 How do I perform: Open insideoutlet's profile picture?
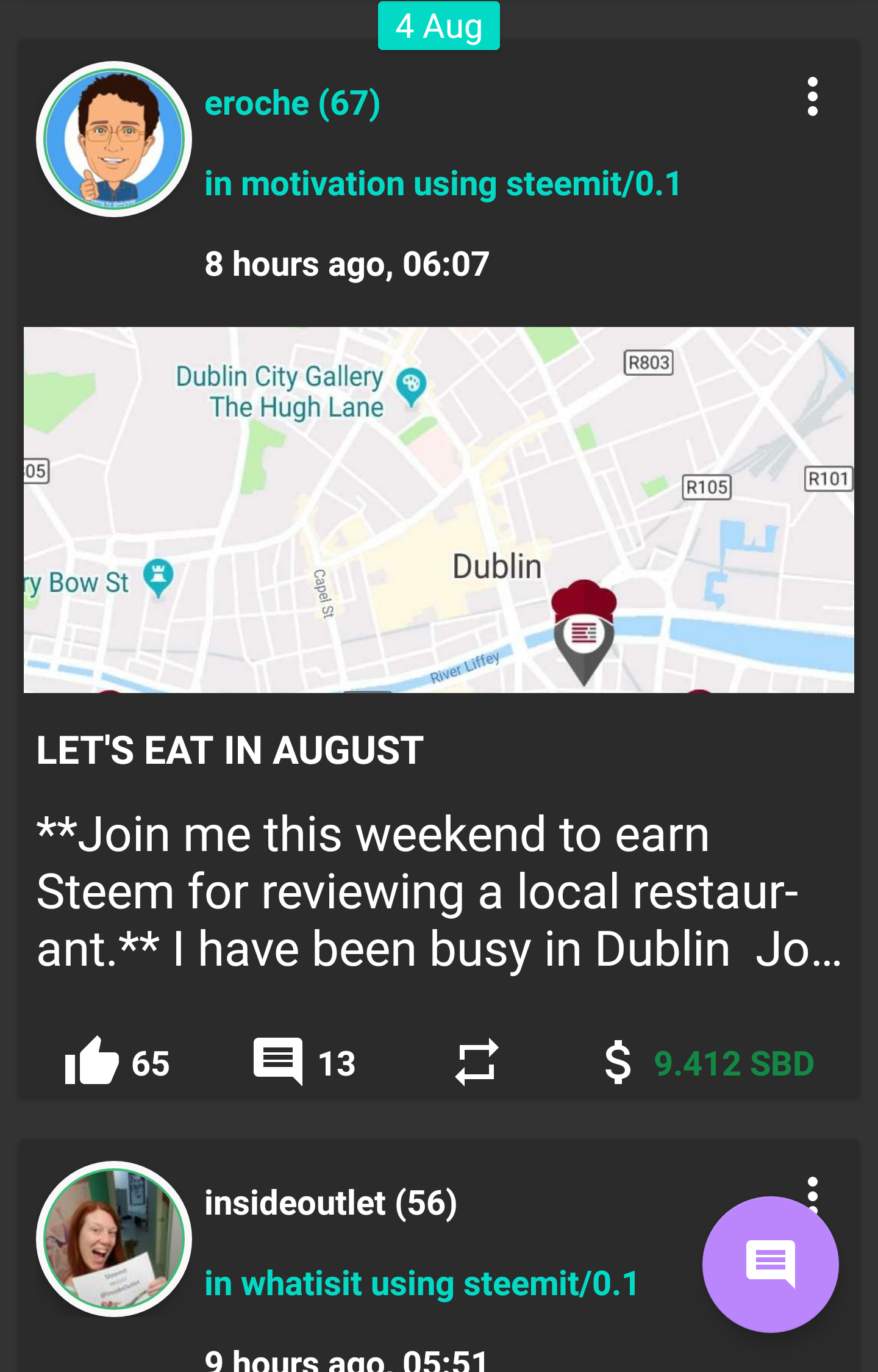[114, 1238]
